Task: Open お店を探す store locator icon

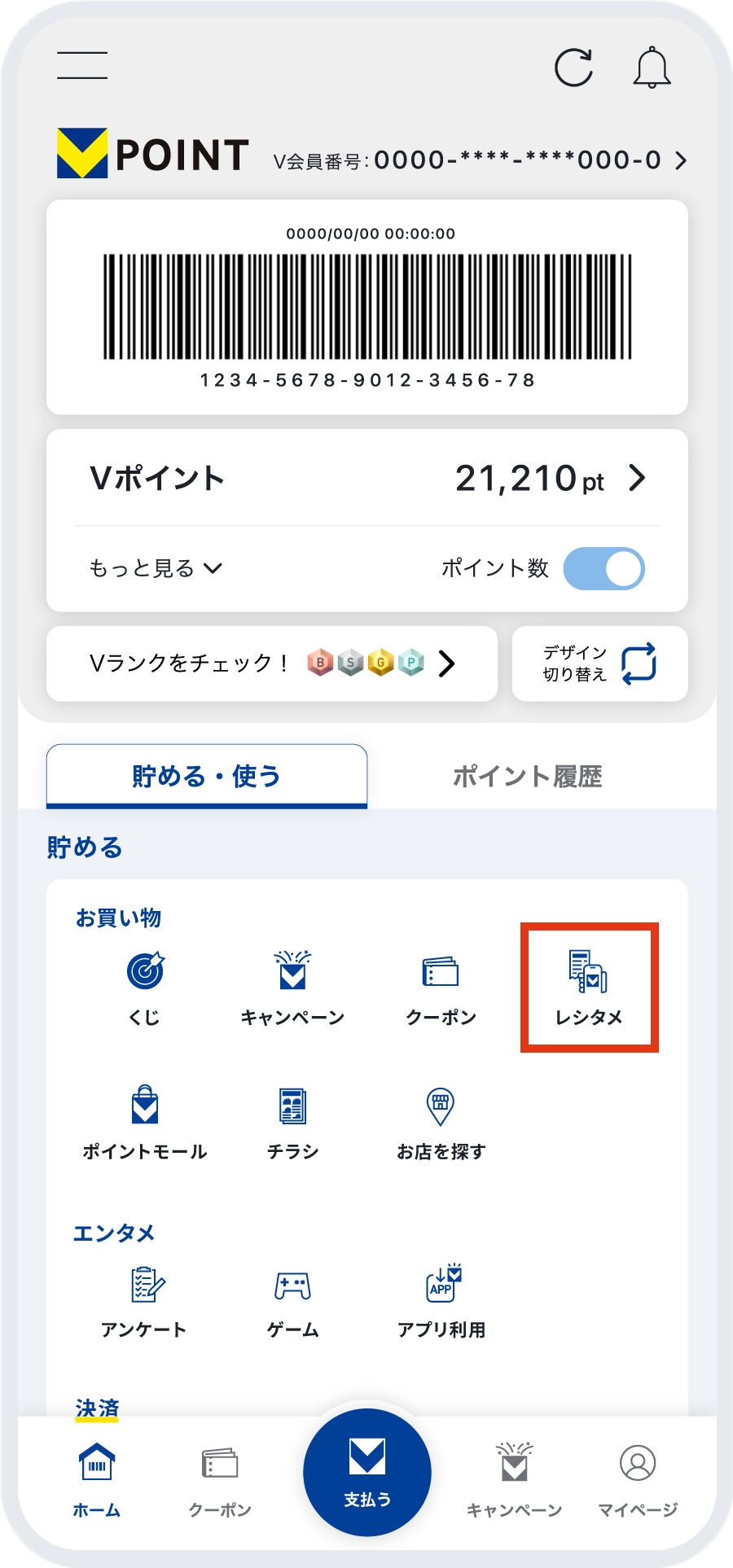Action: pyautogui.click(x=441, y=1109)
